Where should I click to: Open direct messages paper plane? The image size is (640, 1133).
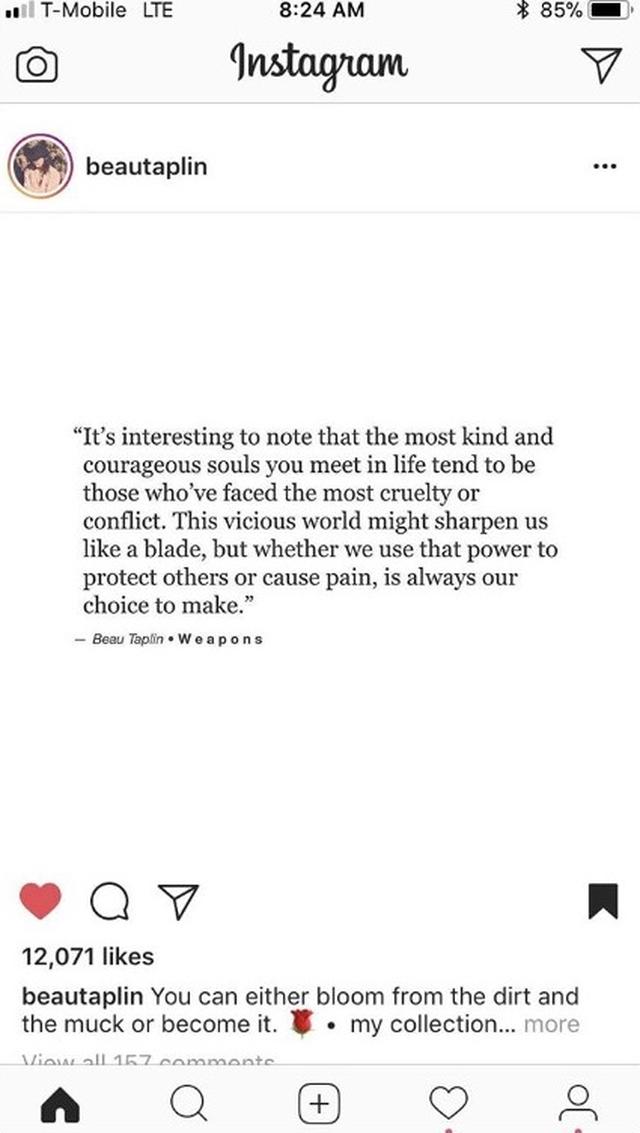pyautogui.click(x=600, y=66)
